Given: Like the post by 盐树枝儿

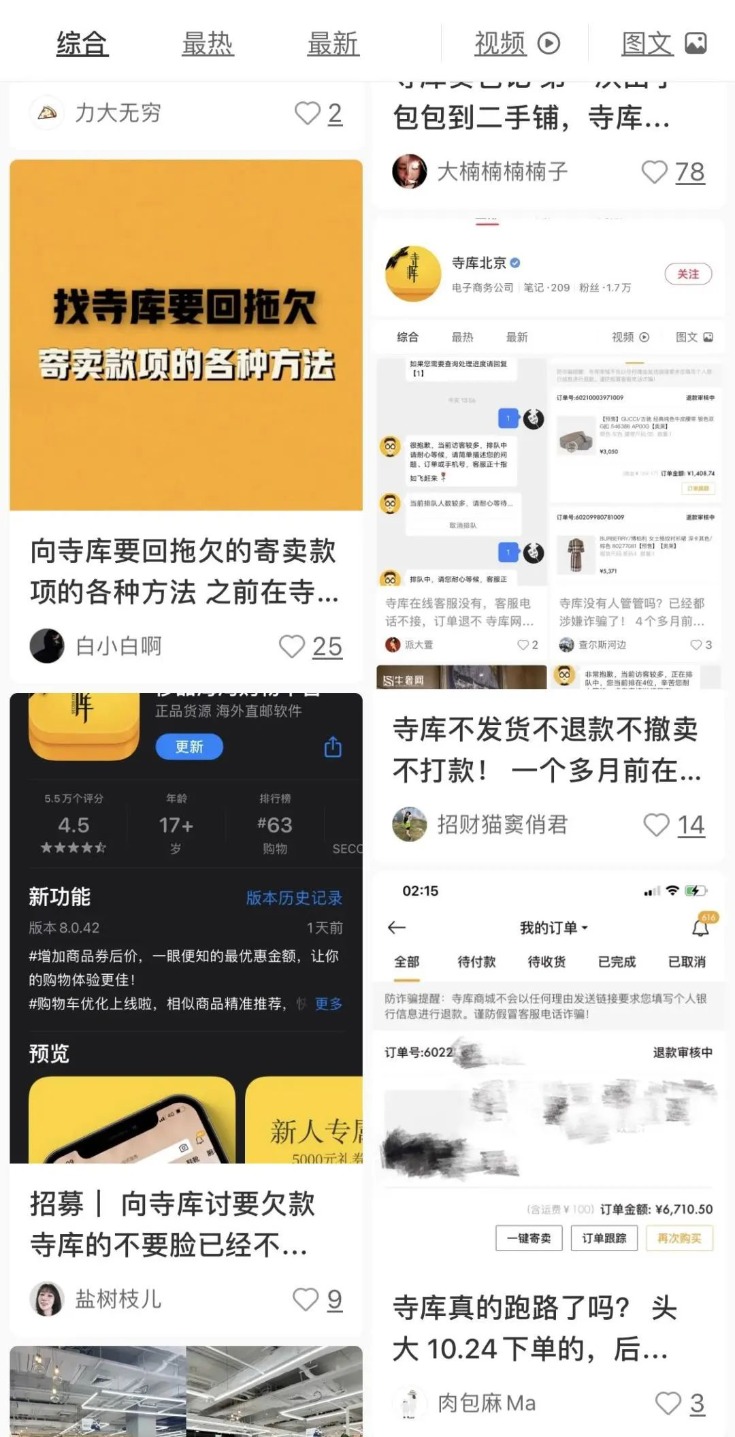Looking at the screenshot, I should point(306,1299).
